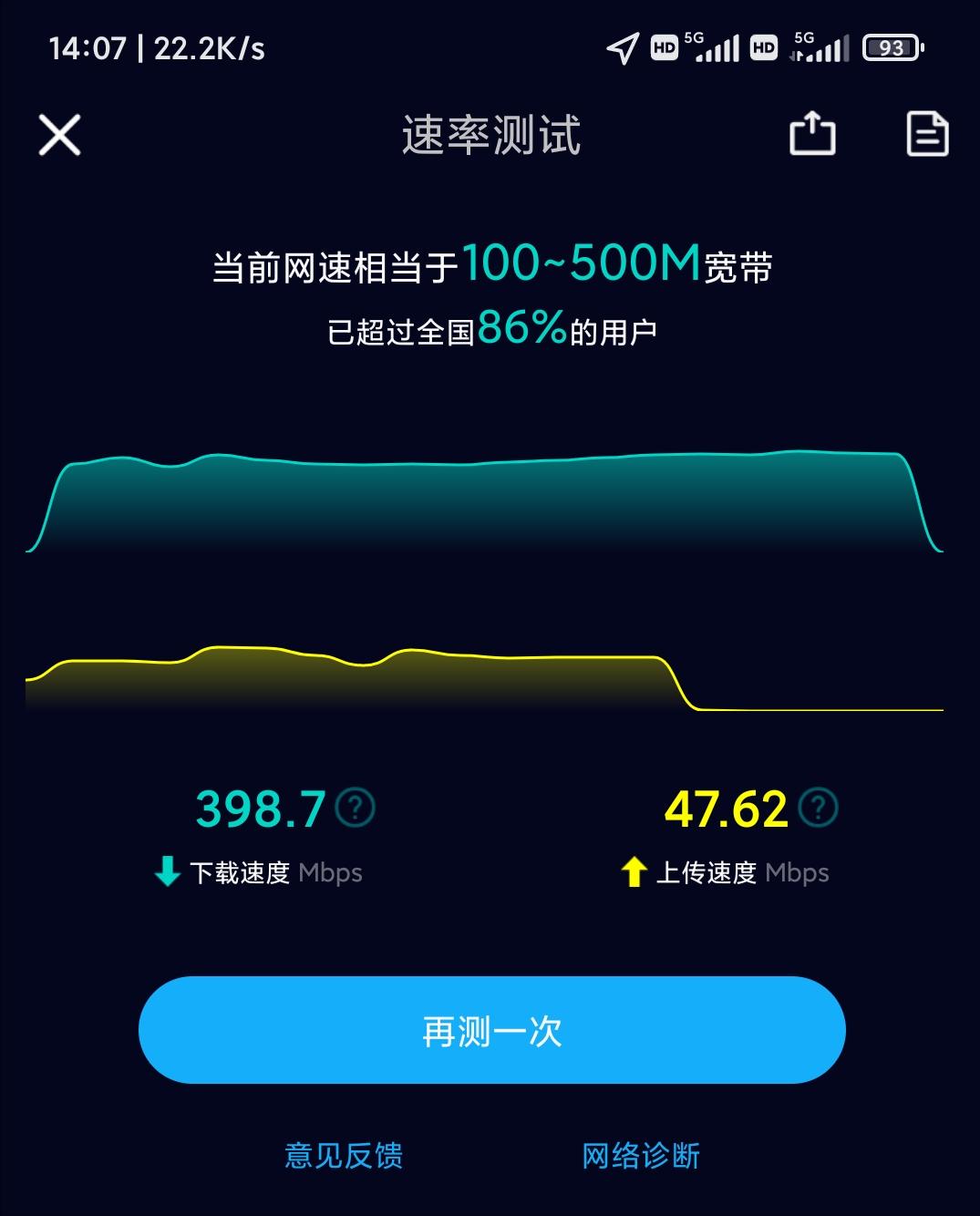Screen dimensions: 980x1216
Task: Open the test history report icon
Action: pyautogui.click(x=928, y=135)
